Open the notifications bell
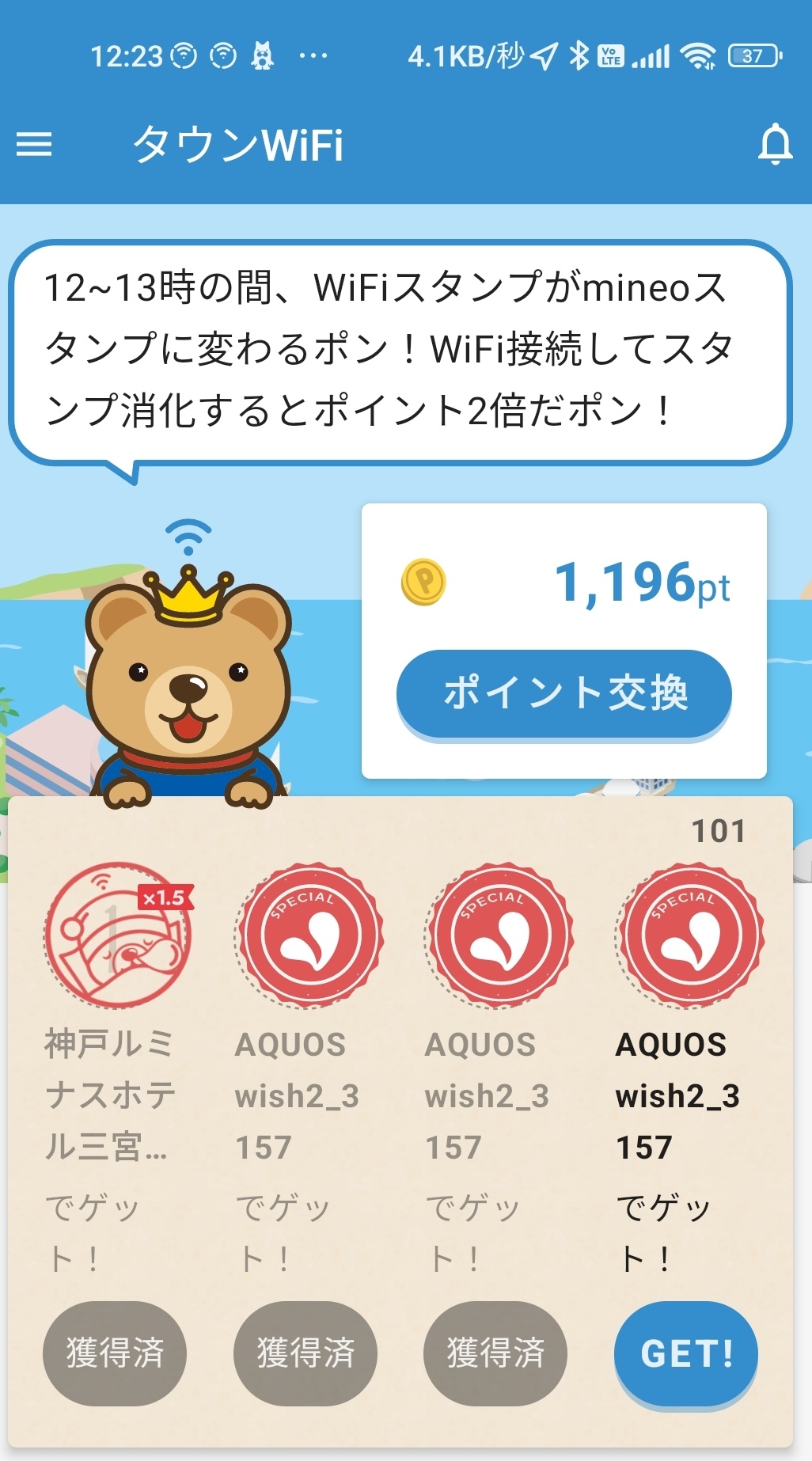Viewport: 812px width, 1461px height. [775, 144]
